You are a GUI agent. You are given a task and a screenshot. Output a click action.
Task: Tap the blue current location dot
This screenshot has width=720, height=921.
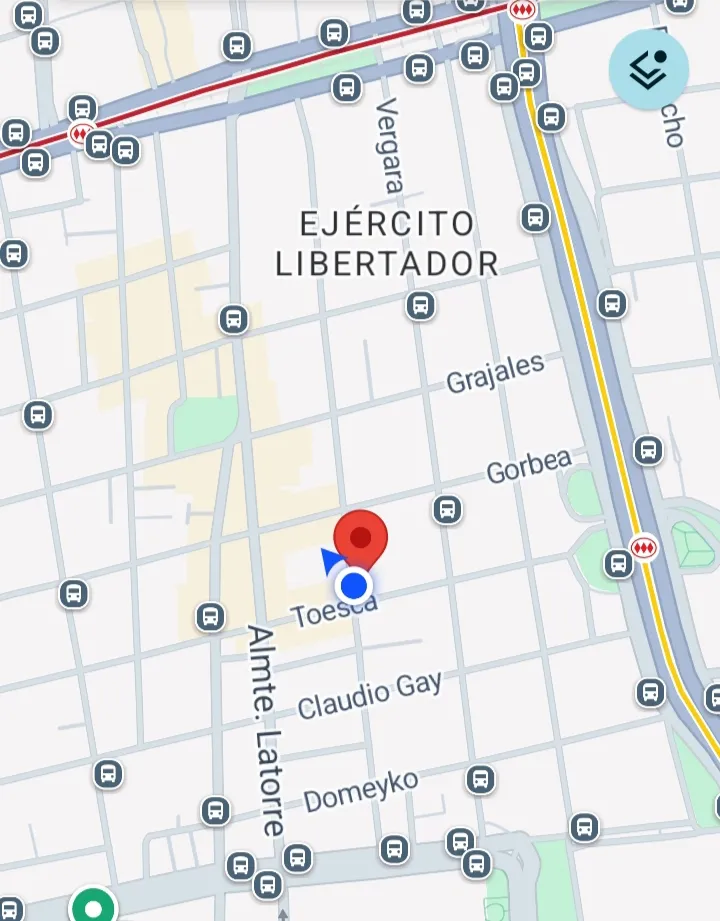point(354,584)
